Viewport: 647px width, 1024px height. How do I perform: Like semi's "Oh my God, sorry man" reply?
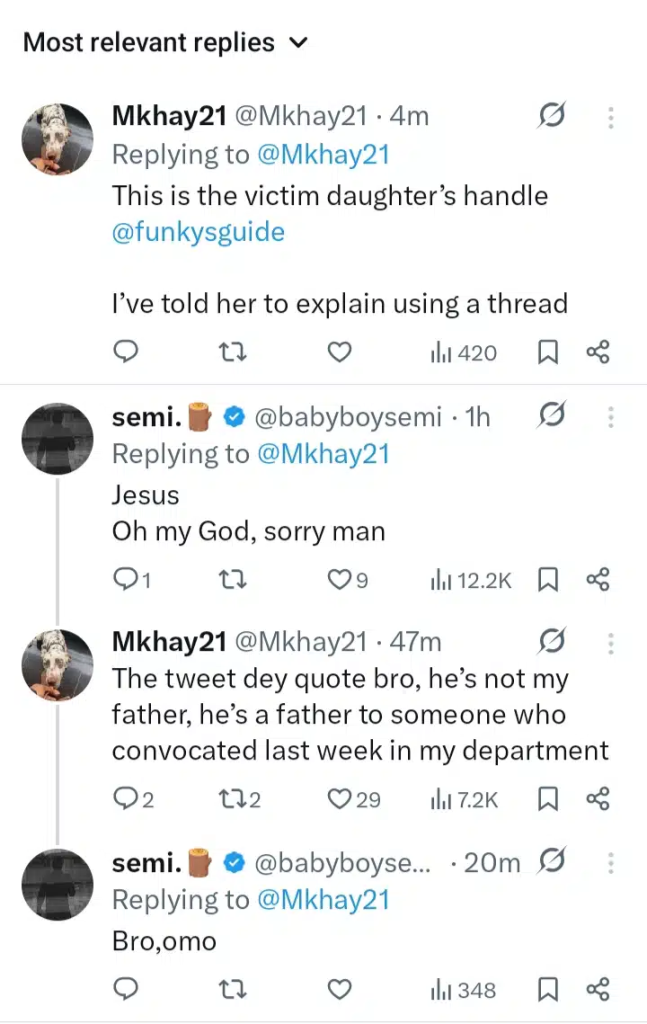[x=340, y=579]
